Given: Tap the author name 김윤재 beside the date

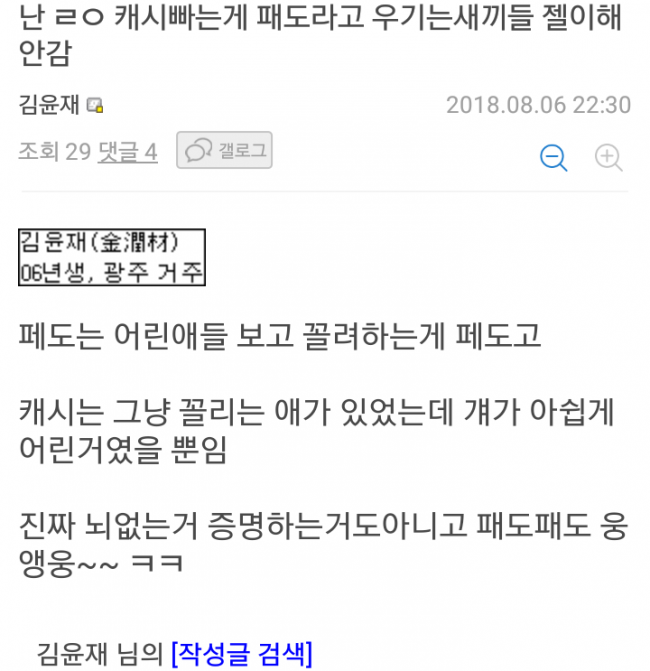Looking at the screenshot, I should coord(49,105).
